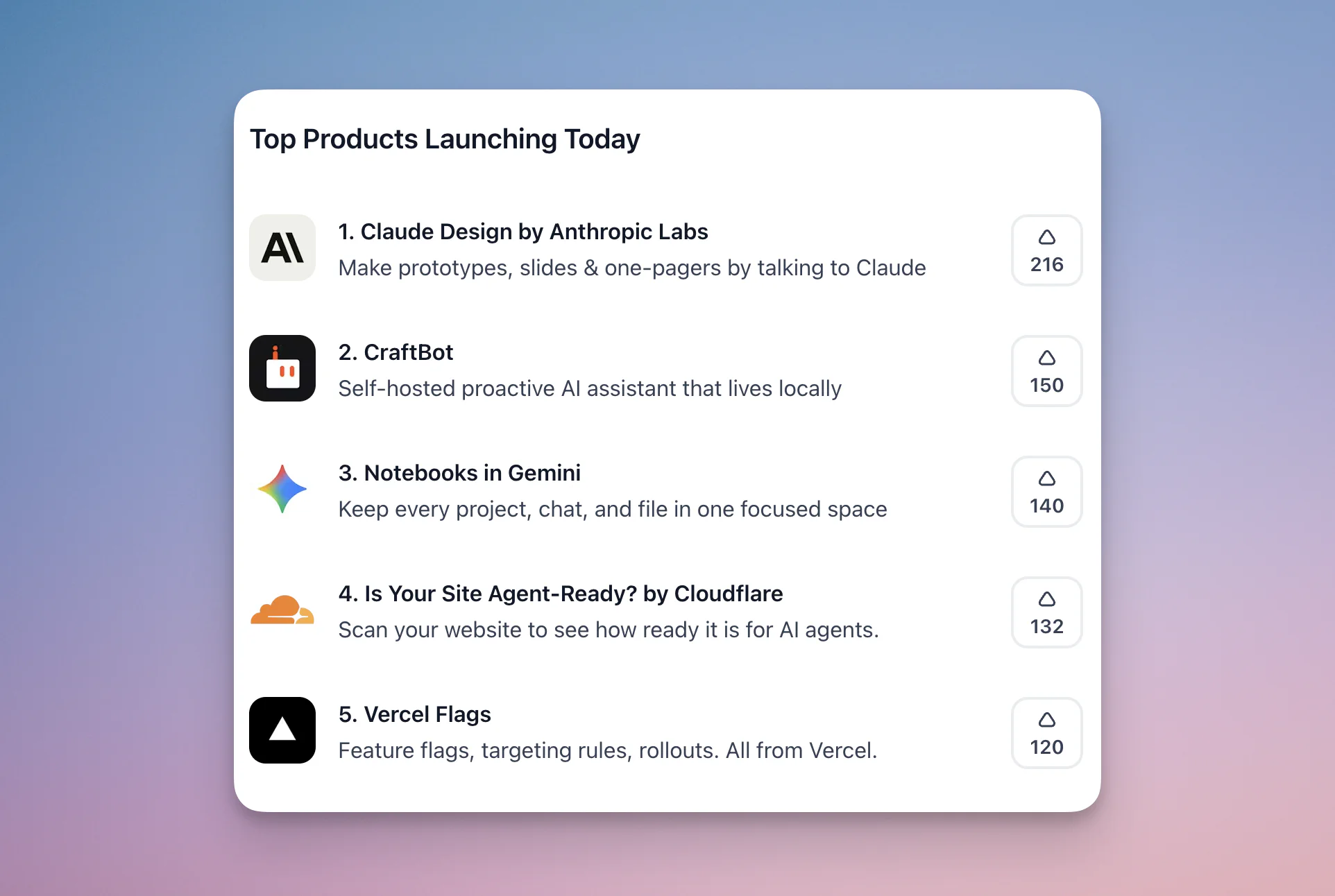Upvote Claude Design by Anthropic Labs
This screenshot has width=1335, height=896.
point(1046,250)
